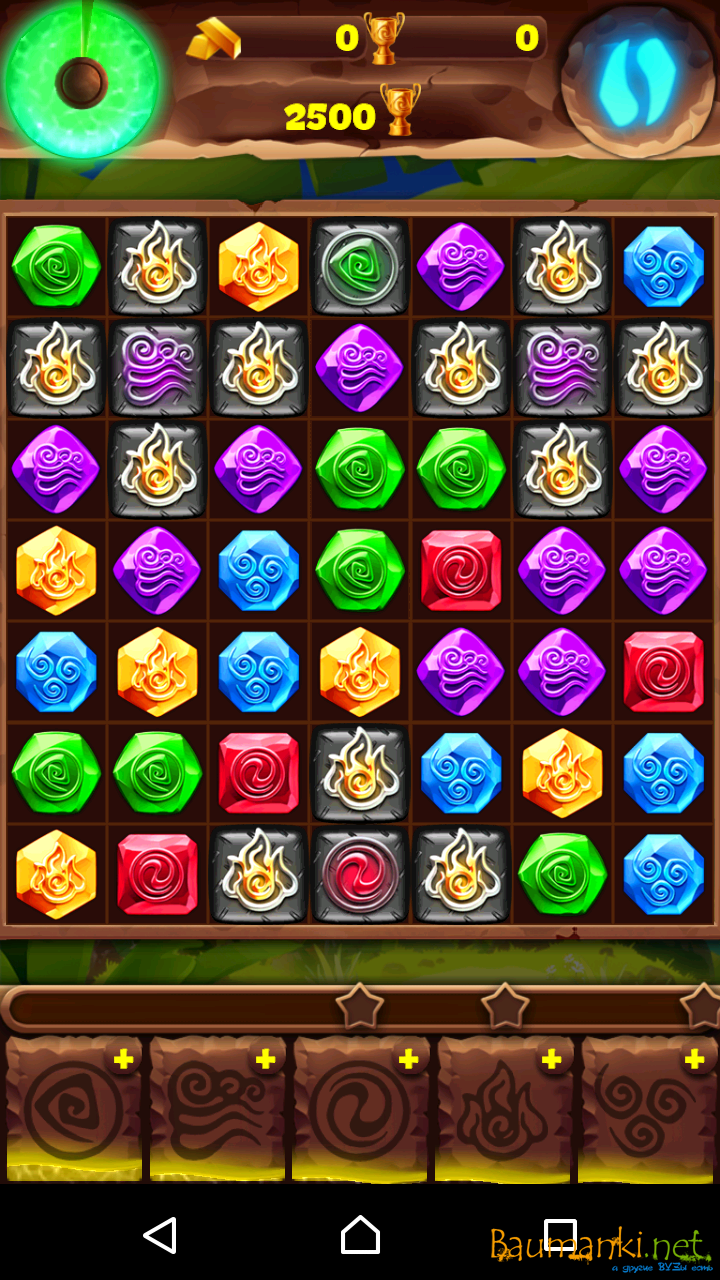Screen dimensions: 720x1280
Task: Add the red spiral booster
Action: point(408,1061)
